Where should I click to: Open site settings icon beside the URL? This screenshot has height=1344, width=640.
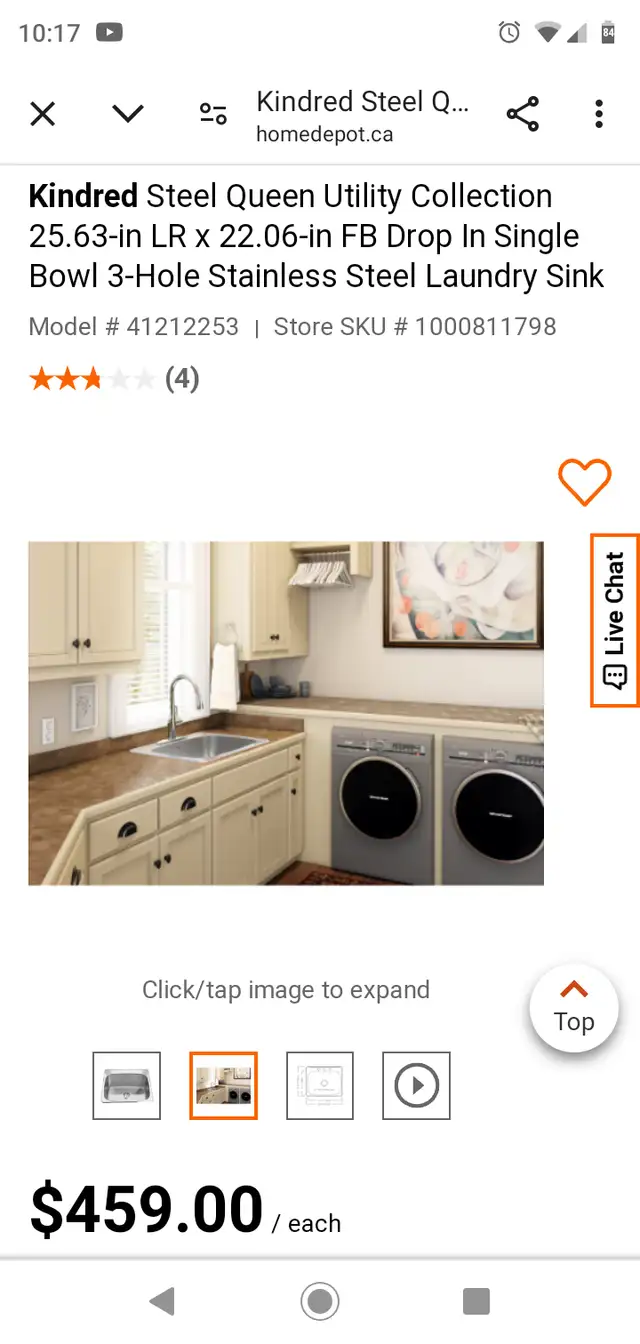tap(213, 114)
